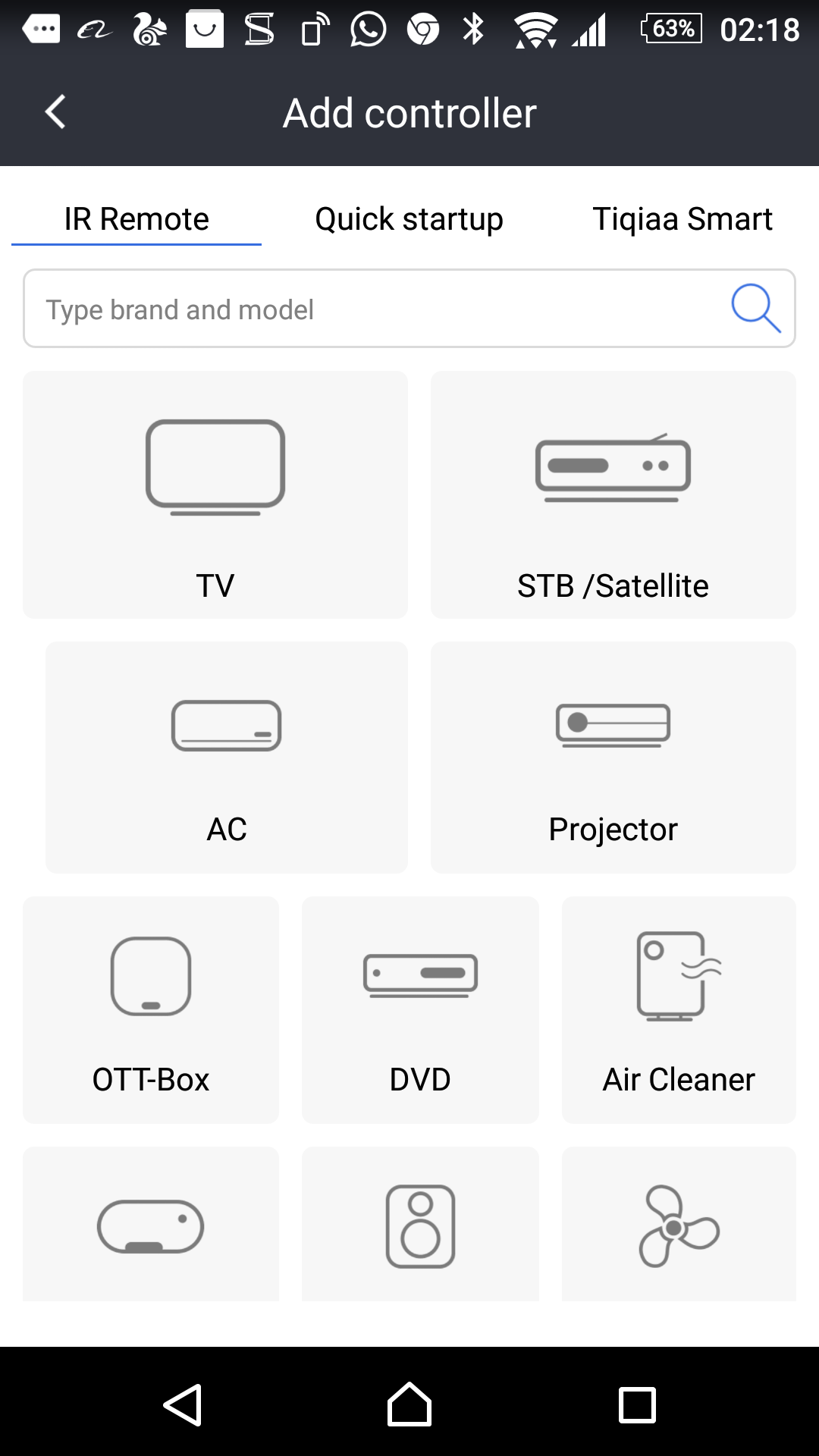Tap the Type brand and model field

click(341, 309)
